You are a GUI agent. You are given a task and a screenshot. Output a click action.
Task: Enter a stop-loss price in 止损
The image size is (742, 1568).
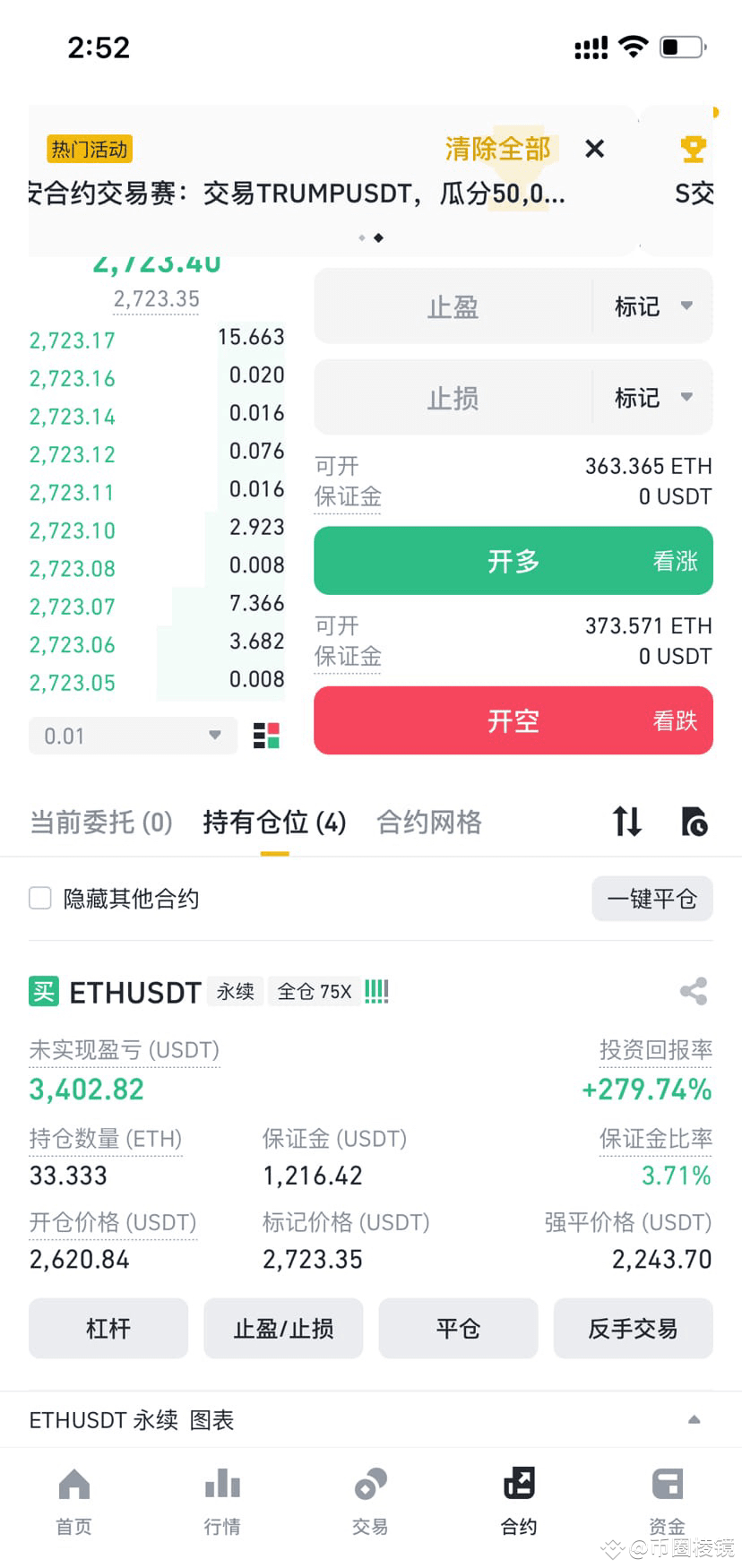click(453, 398)
